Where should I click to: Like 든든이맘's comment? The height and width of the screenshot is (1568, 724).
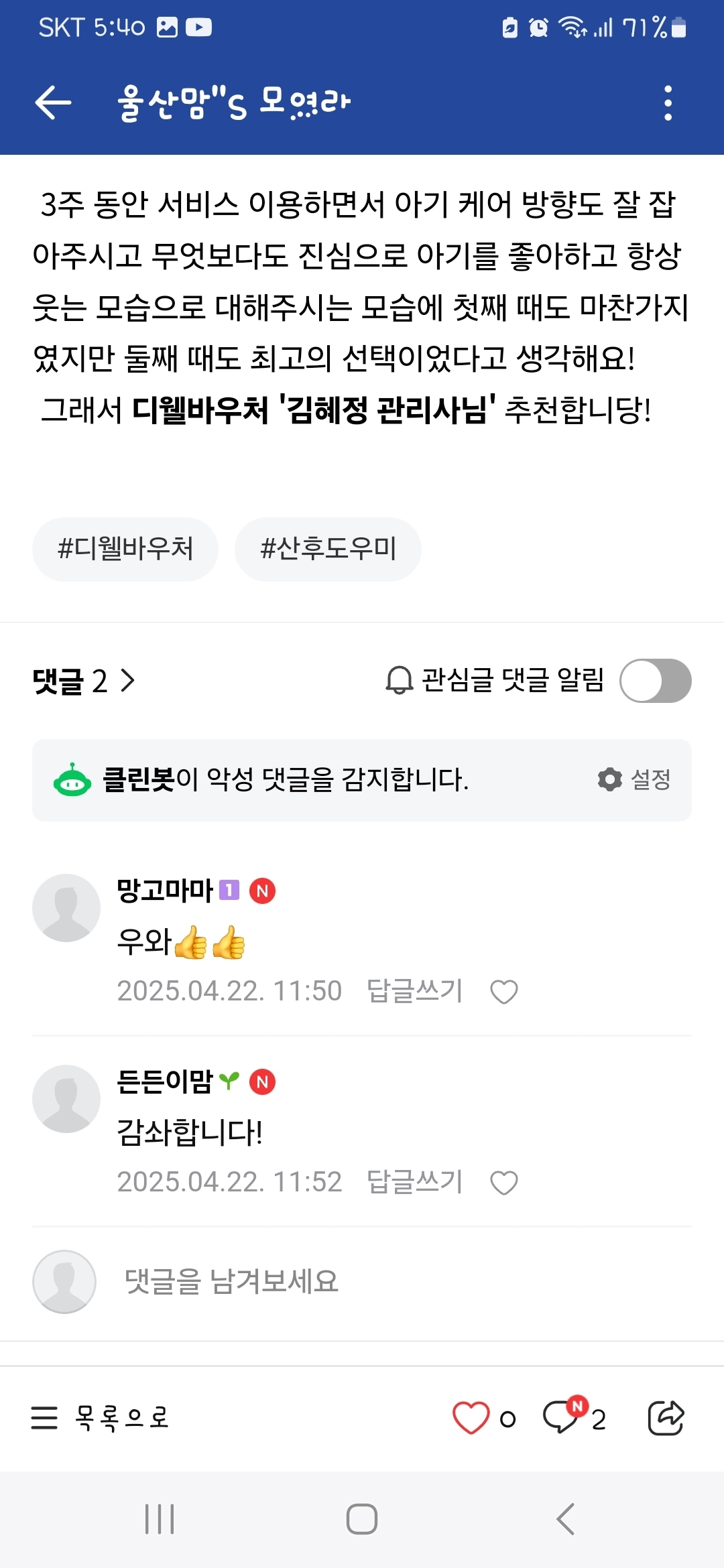click(504, 1182)
